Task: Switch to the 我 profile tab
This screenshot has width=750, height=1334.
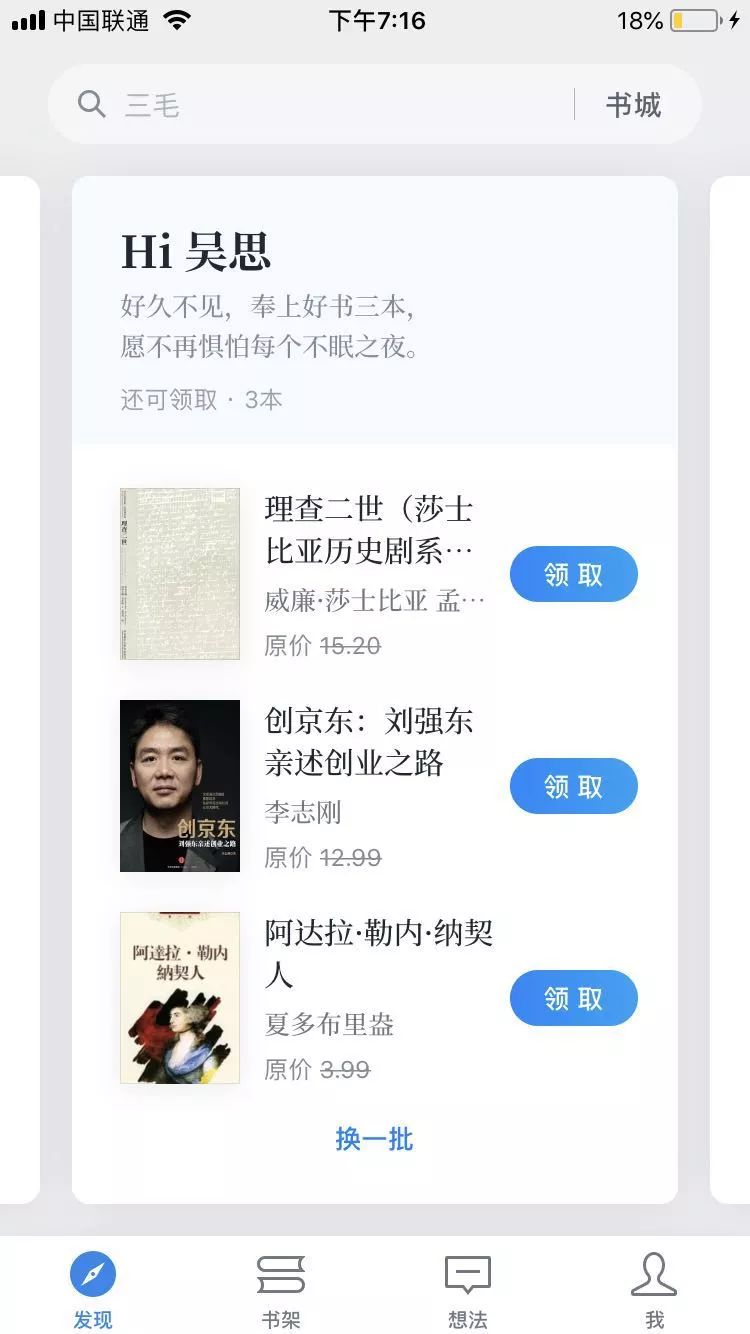Action: [655, 1289]
